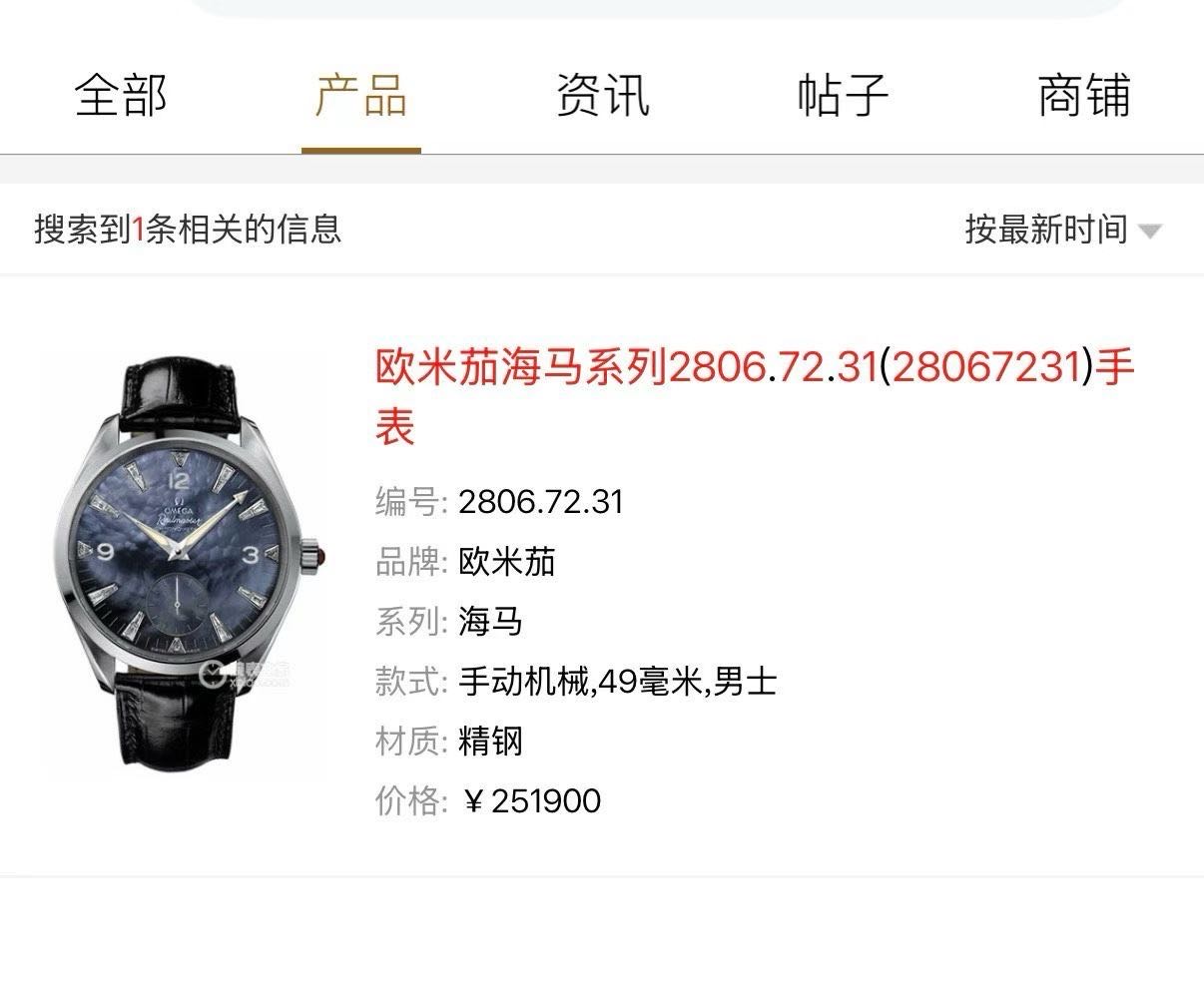Go to the 帖子 tab
Image resolution: width=1204 pixels, height=1006 pixels.
843,97
